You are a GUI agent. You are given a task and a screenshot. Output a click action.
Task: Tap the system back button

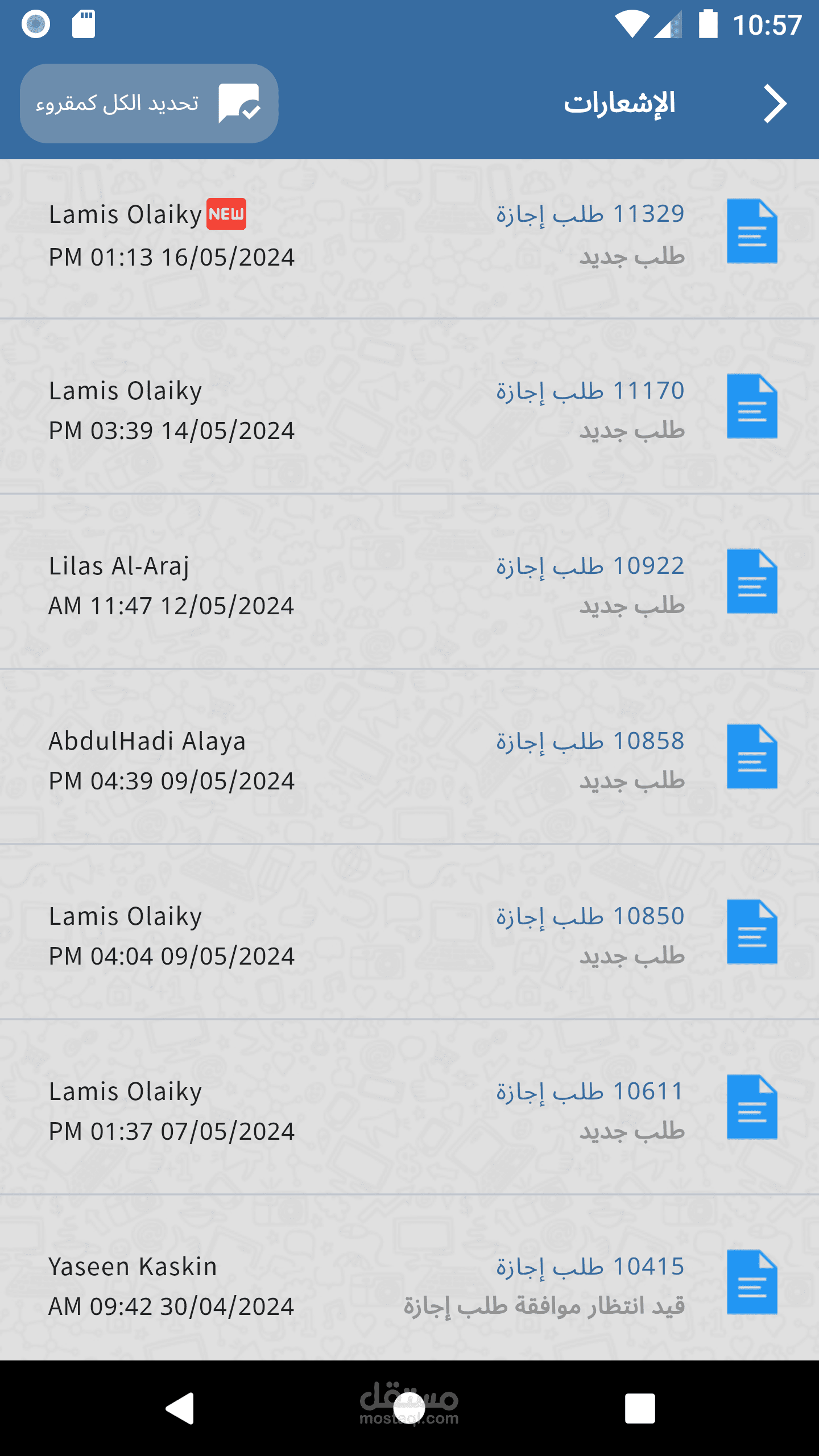[180, 1408]
